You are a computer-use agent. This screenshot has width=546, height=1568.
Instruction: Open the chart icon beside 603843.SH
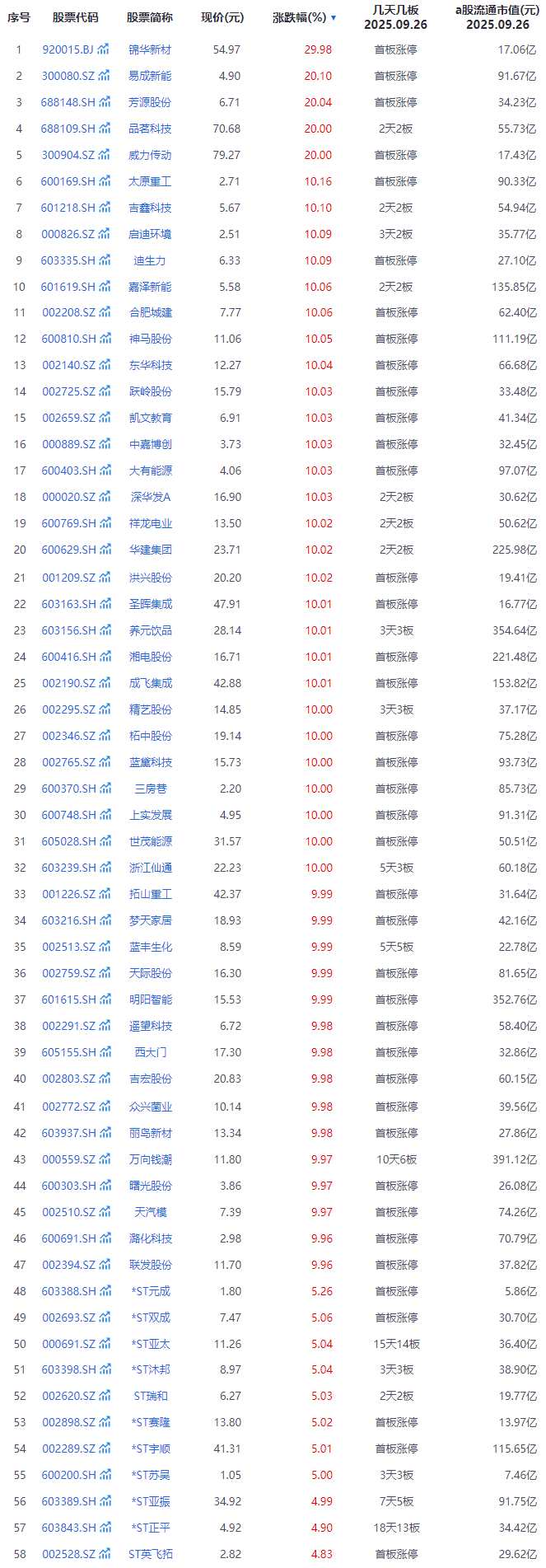coord(105,1528)
